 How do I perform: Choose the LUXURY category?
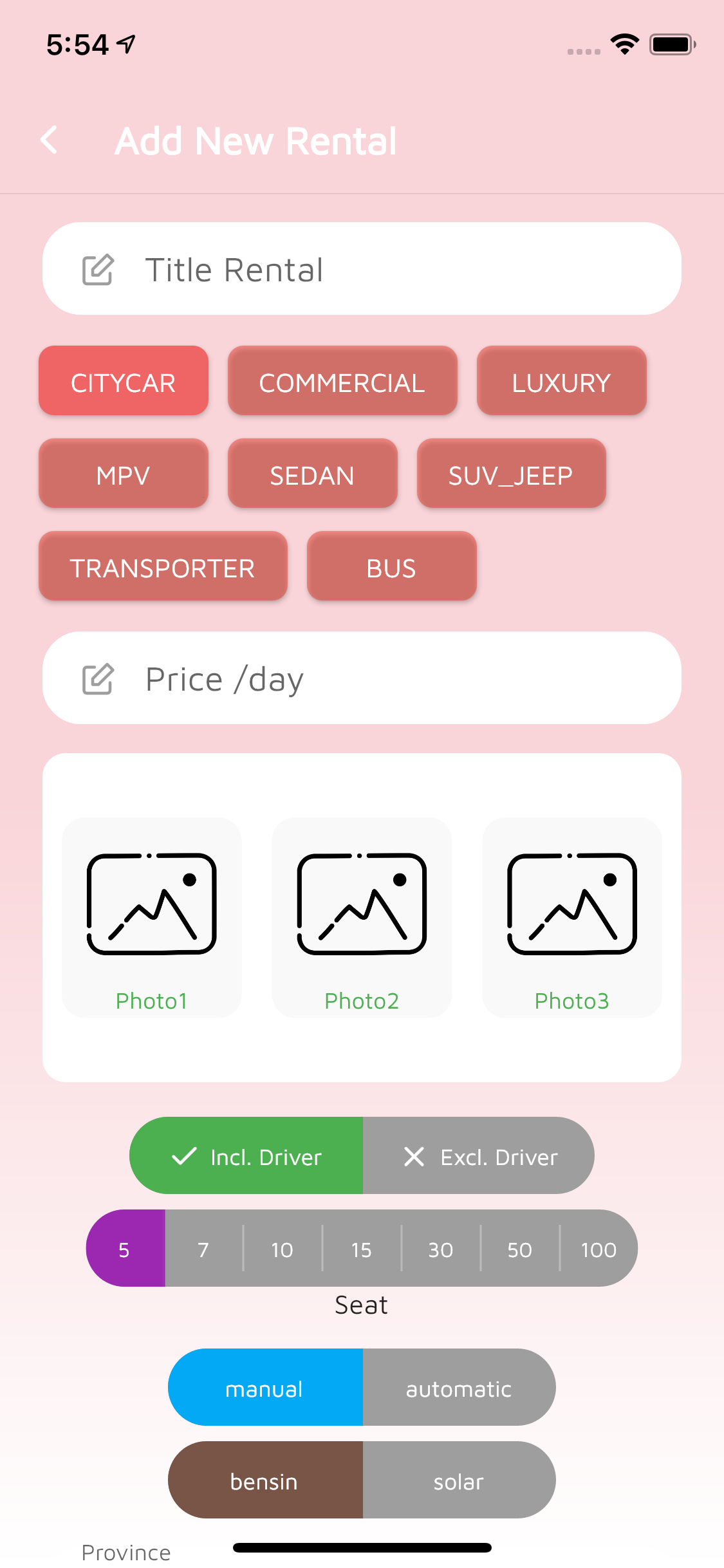pos(561,381)
